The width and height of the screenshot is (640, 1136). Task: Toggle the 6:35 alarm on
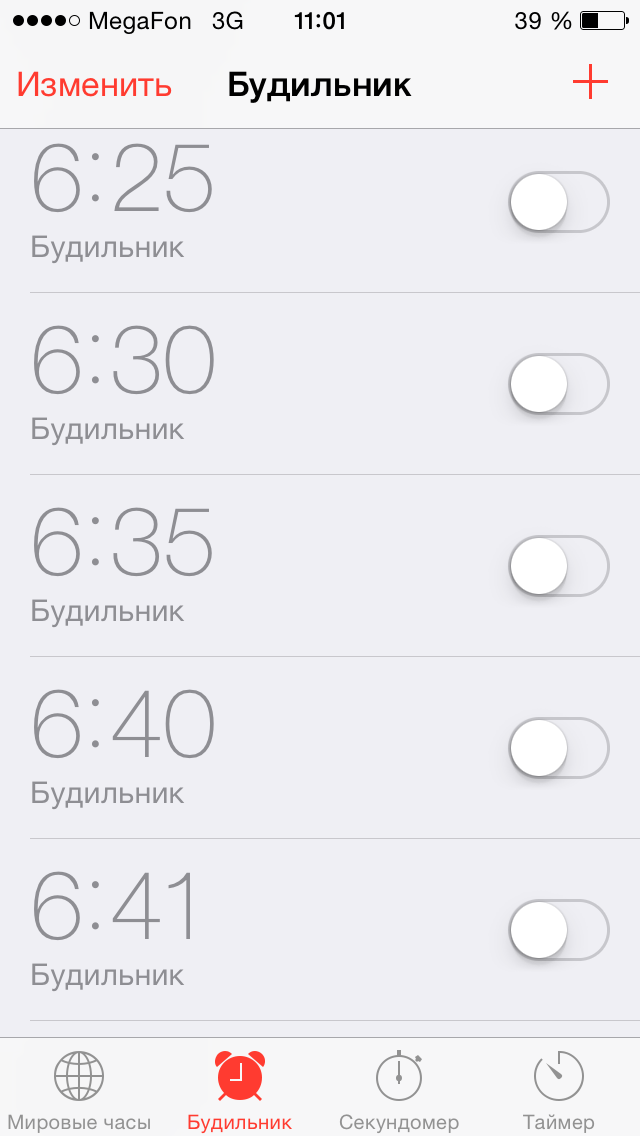click(558, 566)
